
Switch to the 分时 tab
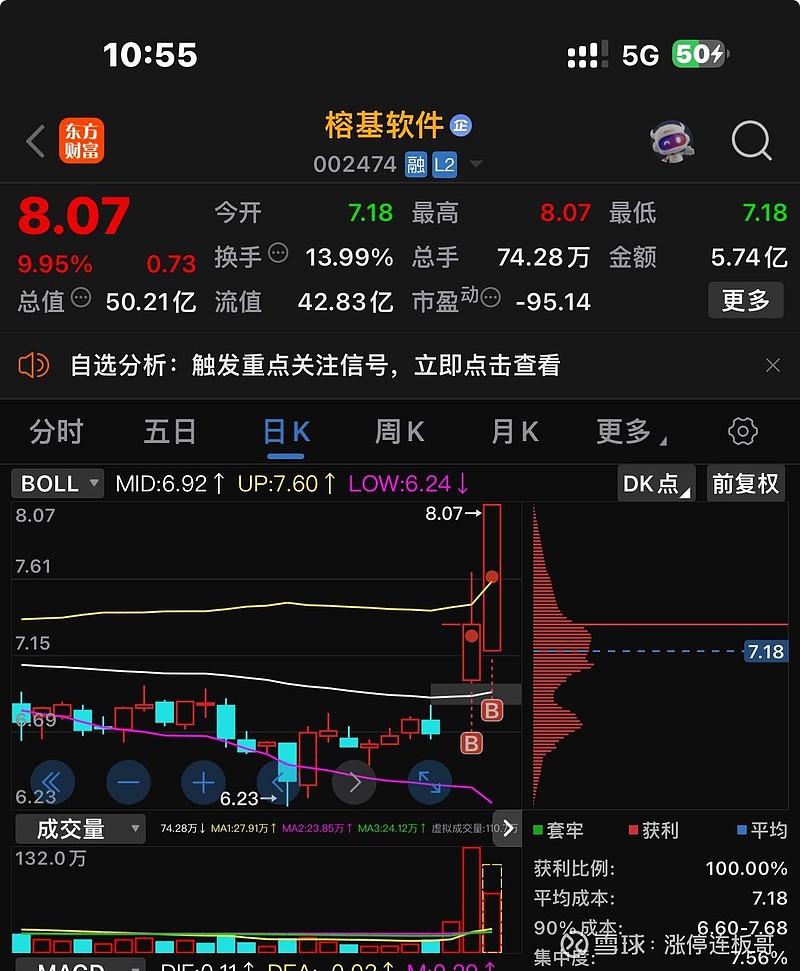pyautogui.click(x=55, y=430)
